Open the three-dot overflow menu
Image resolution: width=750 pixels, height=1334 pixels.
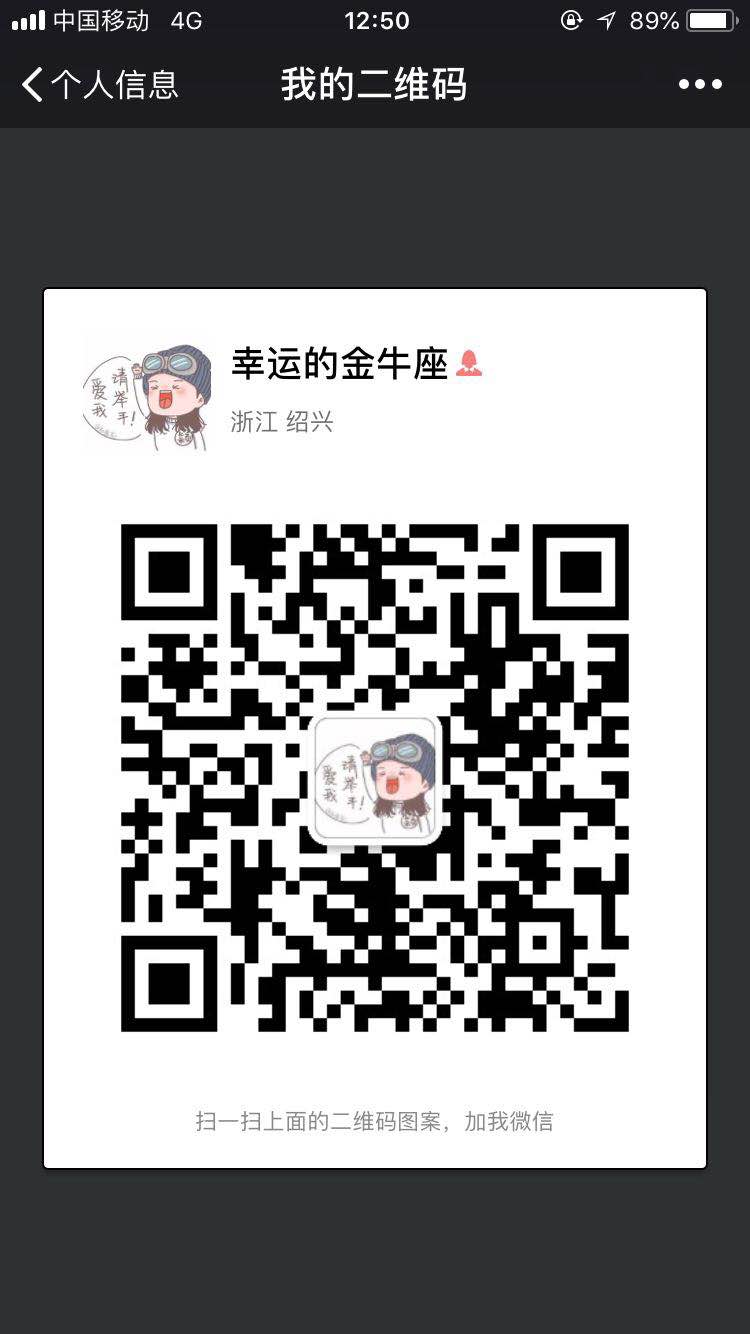[x=699, y=85]
